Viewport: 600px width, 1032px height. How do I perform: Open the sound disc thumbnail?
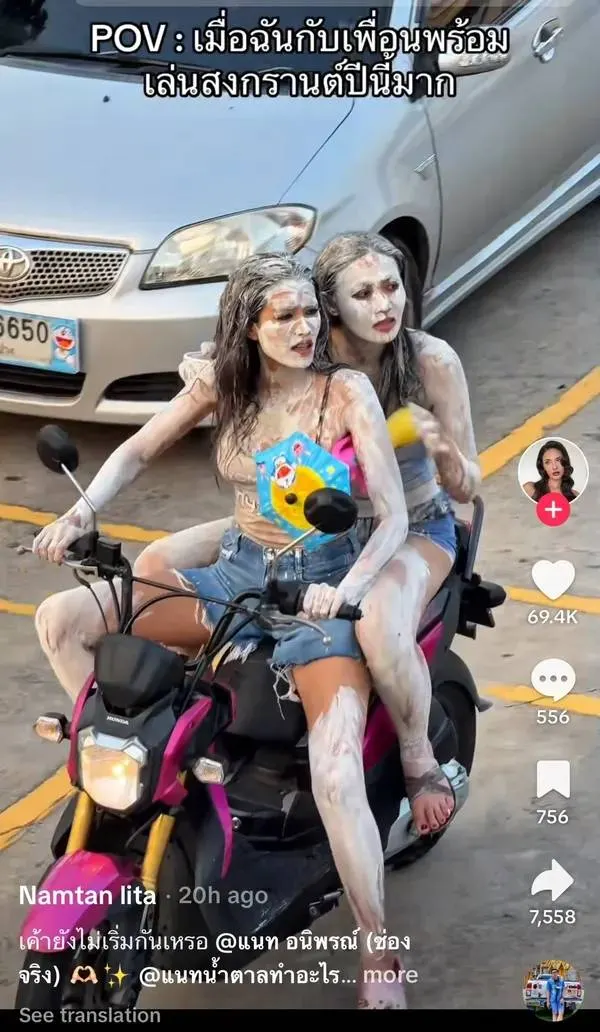tap(552, 987)
